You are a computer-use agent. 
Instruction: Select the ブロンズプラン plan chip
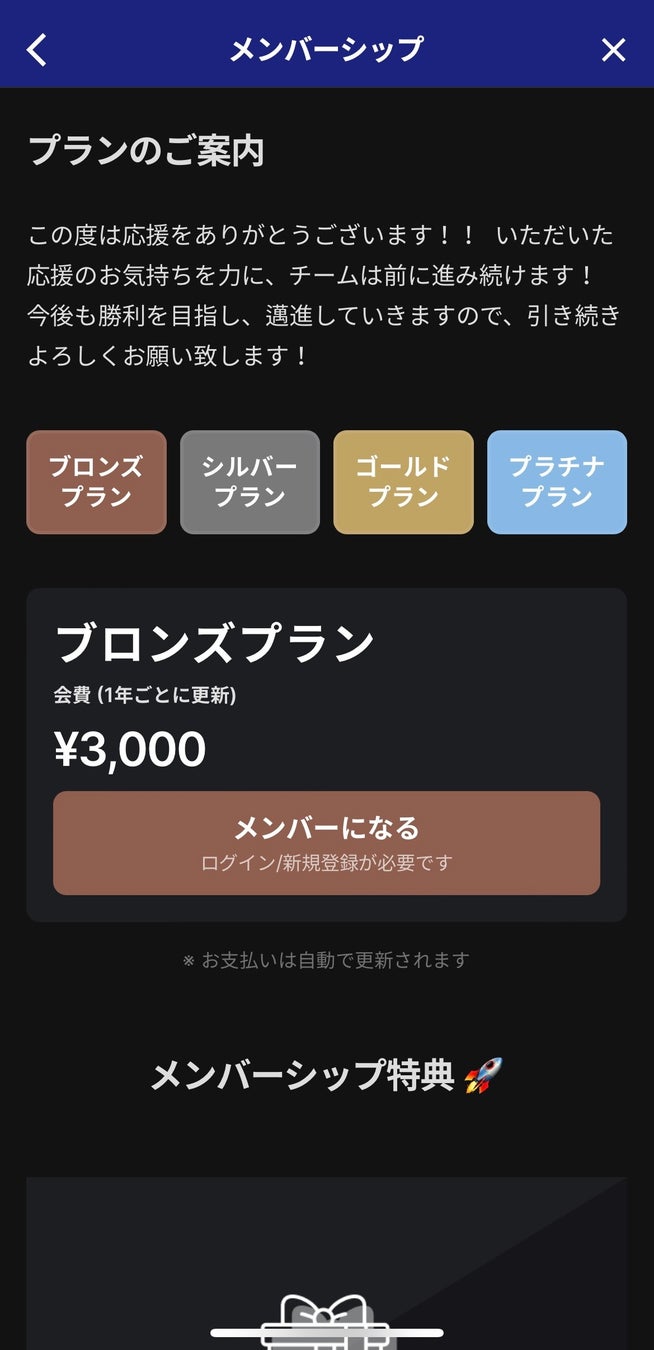96,482
